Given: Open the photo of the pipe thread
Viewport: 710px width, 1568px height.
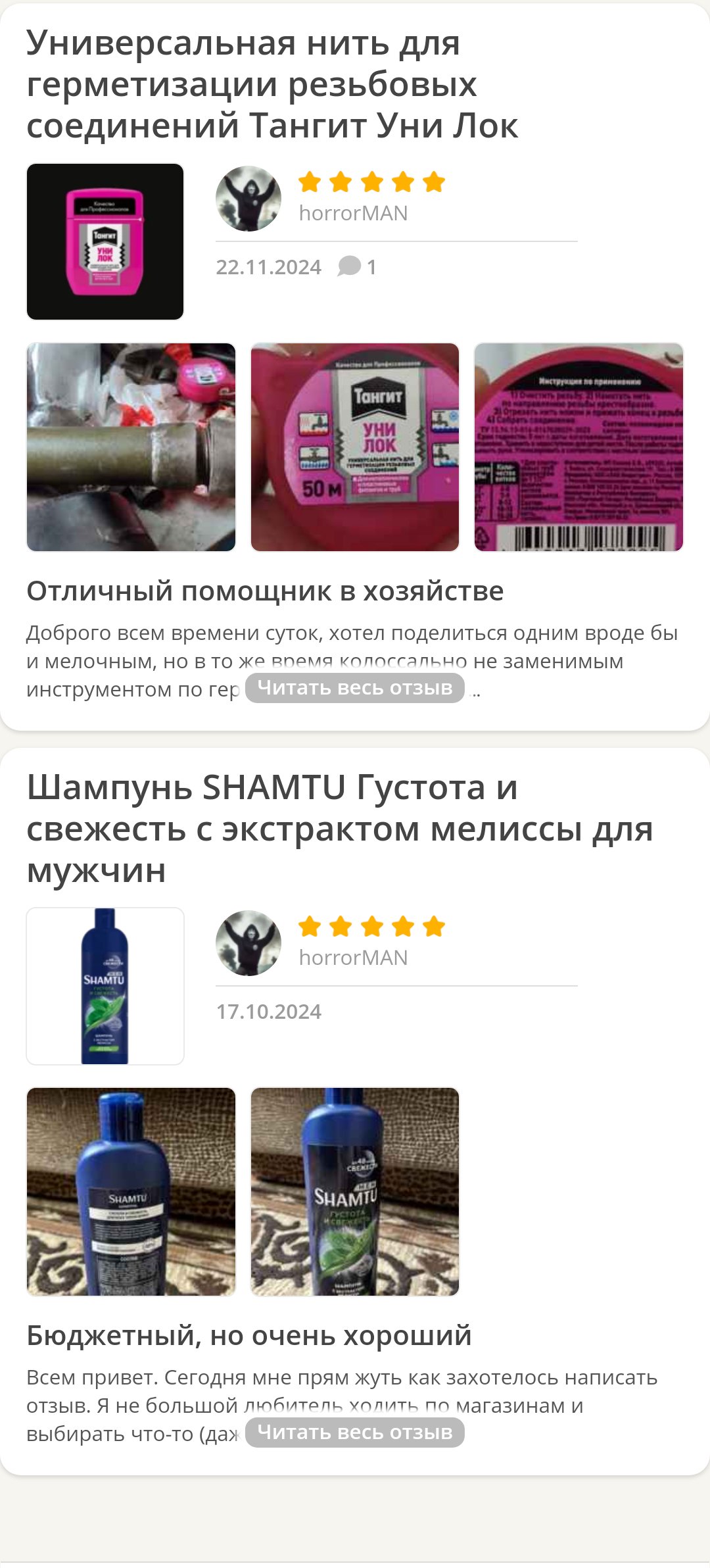Looking at the screenshot, I should (x=131, y=447).
